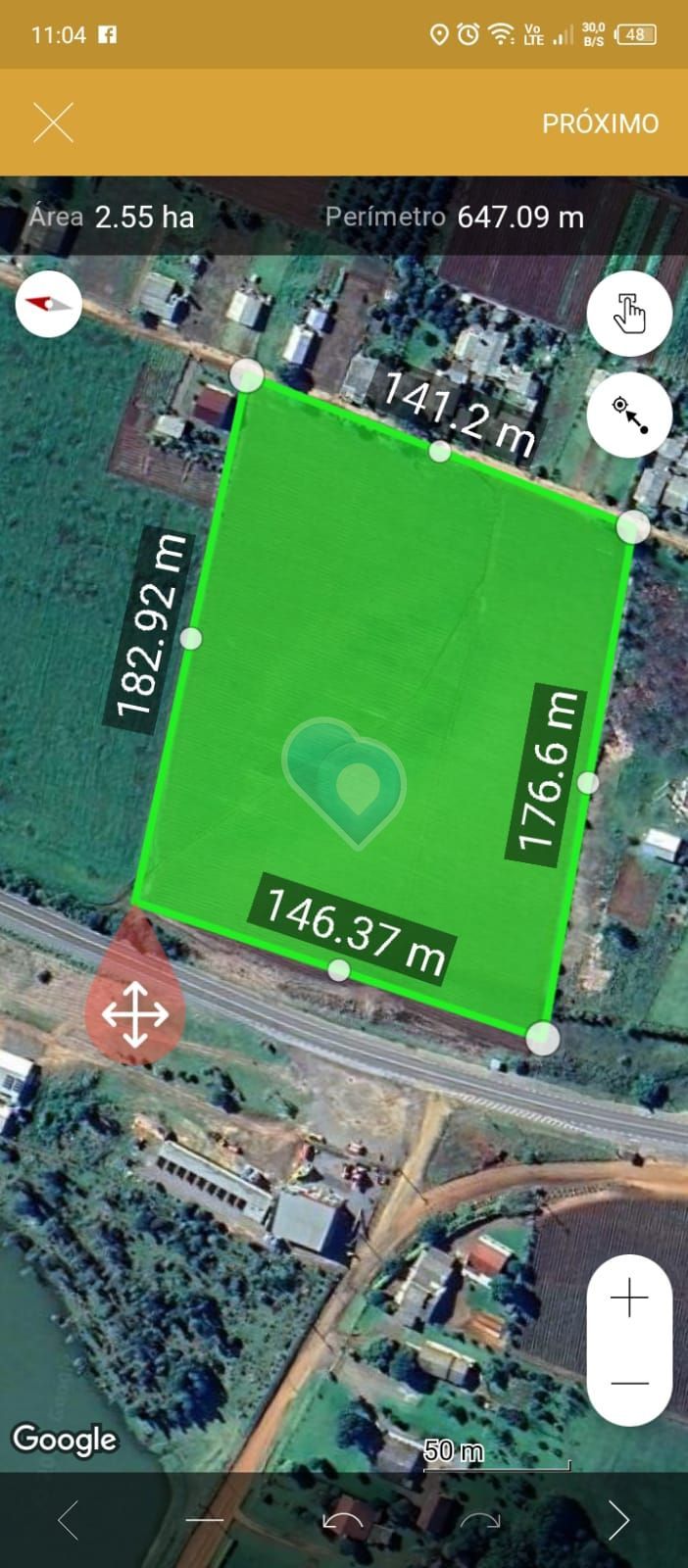Enable manual touch drawing mode
The height and width of the screenshot is (1568, 688).
tap(629, 315)
